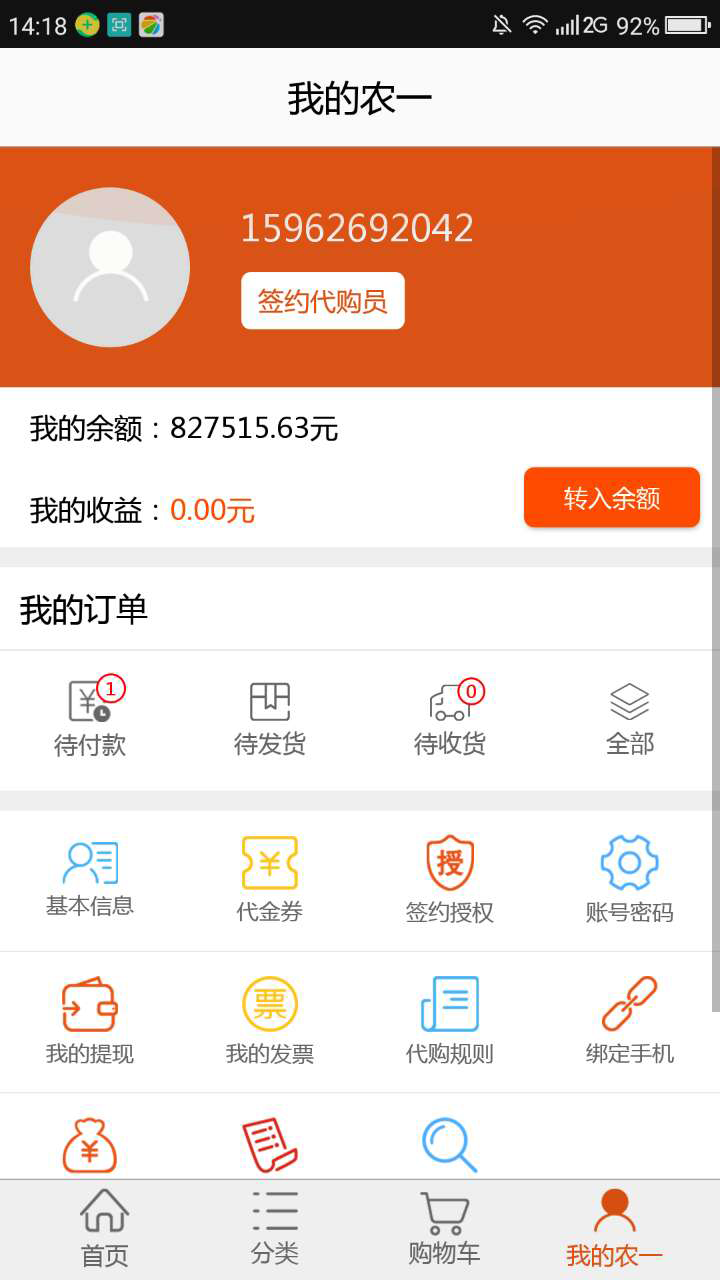View 全部 orders
The height and width of the screenshot is (1280, 720).
click(x=630, y=719)
